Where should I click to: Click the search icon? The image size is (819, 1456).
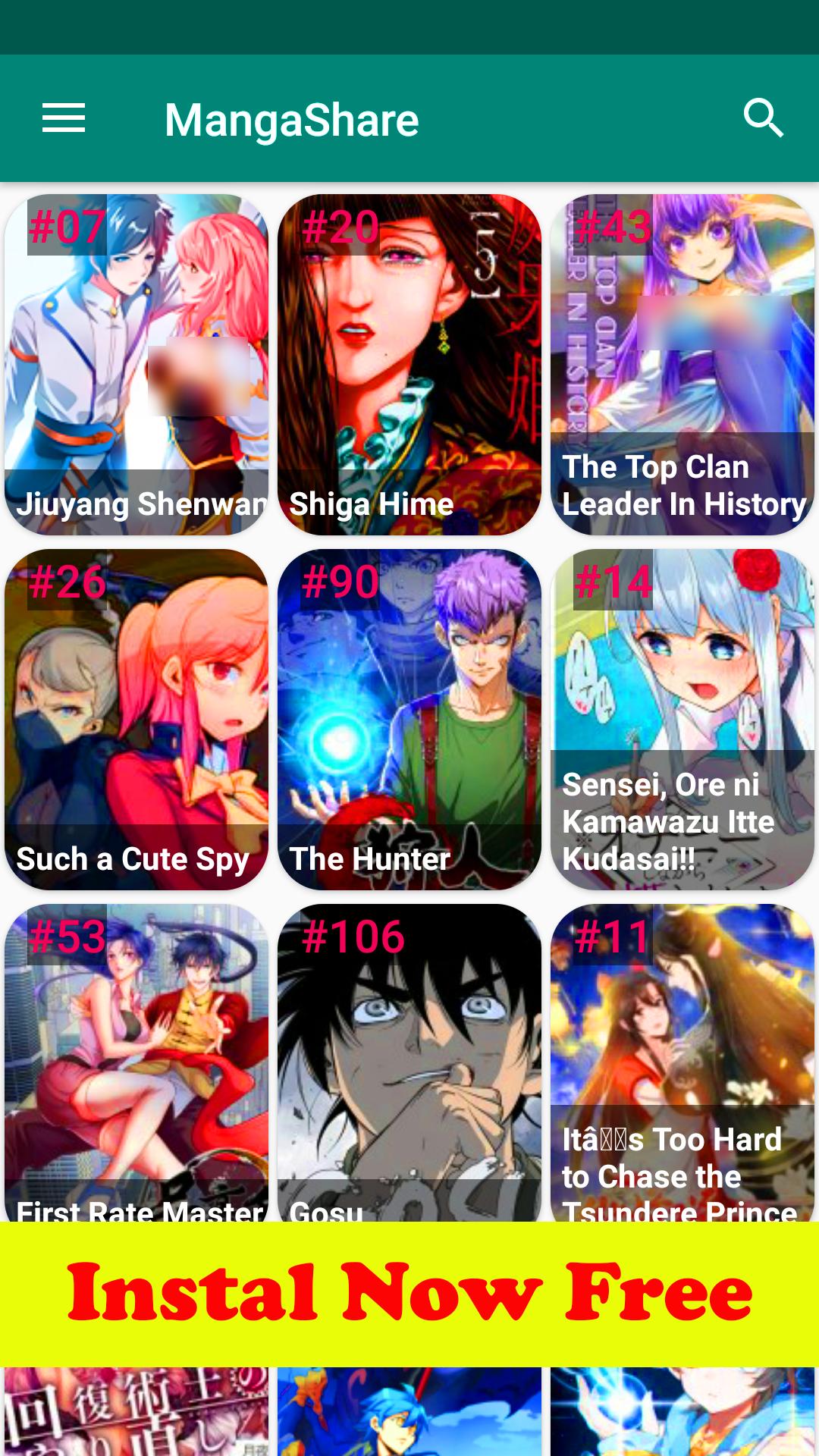click(764, 118)
